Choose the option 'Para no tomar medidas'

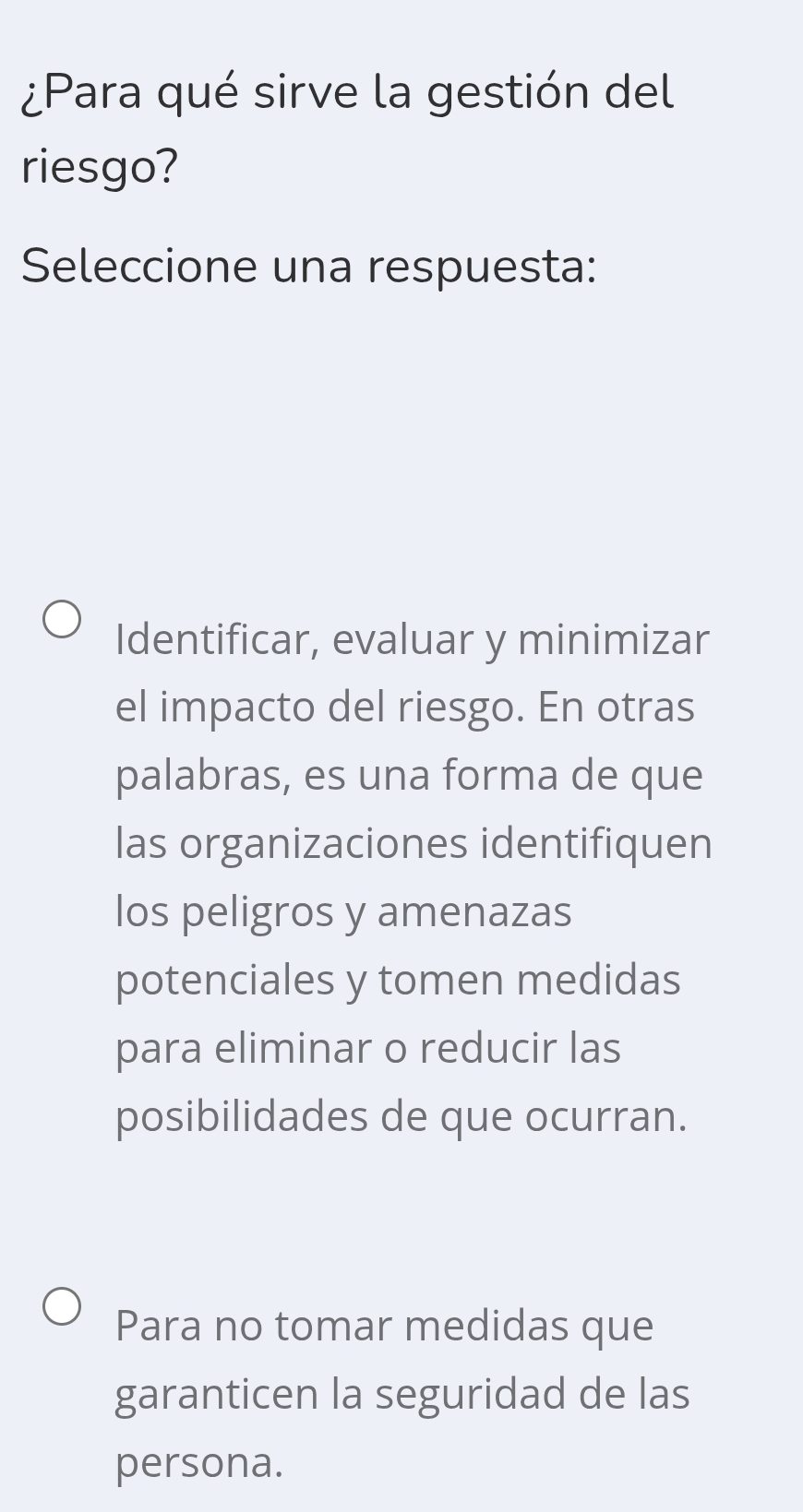(x=62, y=1308)
